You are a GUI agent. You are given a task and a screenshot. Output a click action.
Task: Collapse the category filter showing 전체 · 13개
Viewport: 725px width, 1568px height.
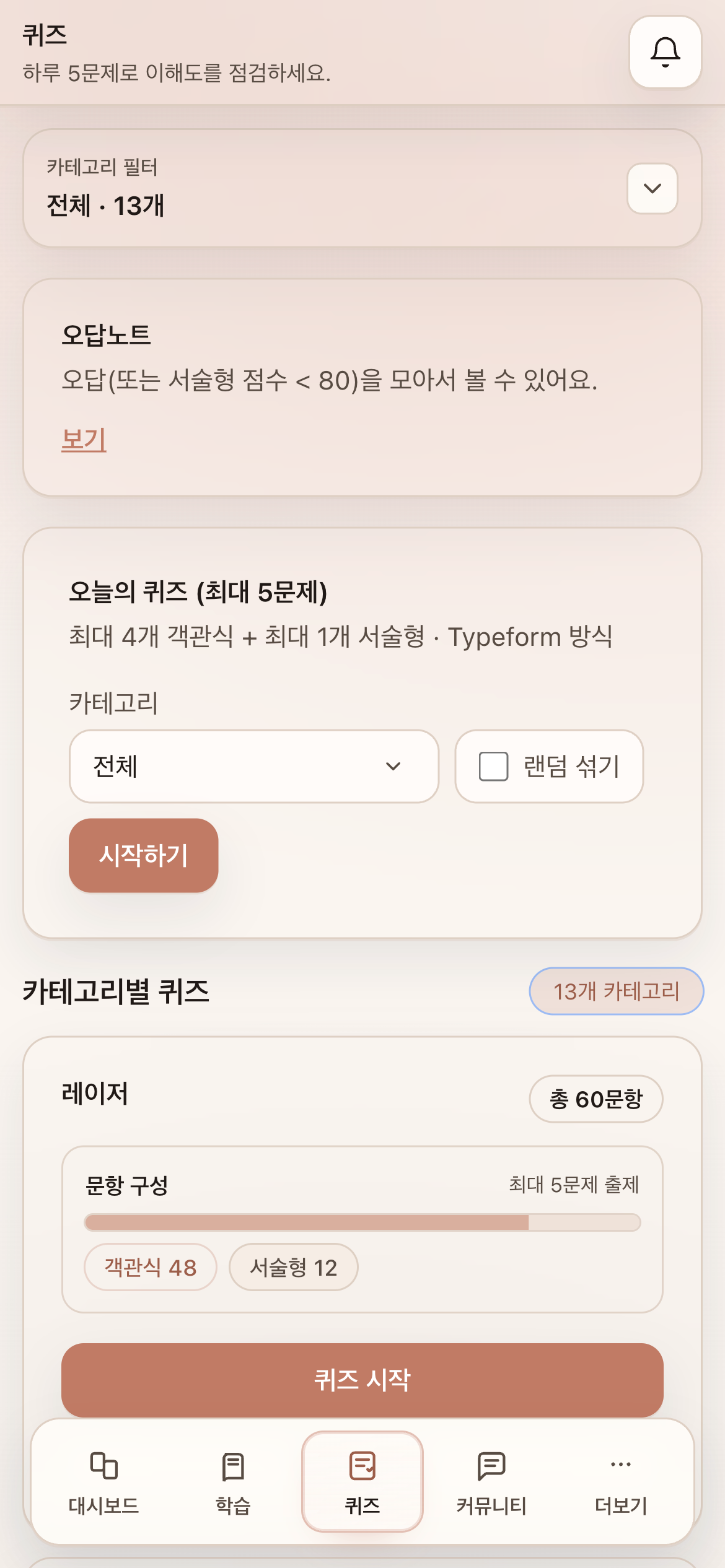651,189
